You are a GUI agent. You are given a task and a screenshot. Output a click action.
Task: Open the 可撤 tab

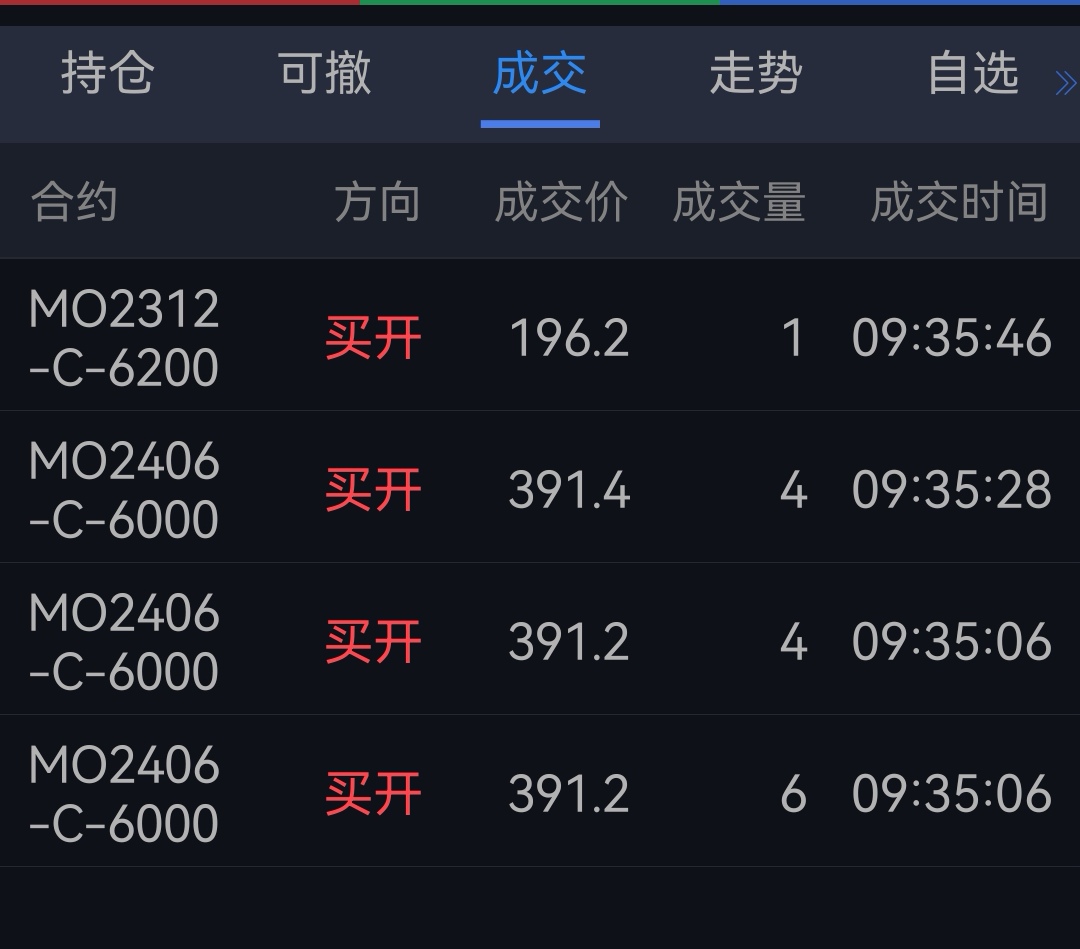[x=324, y=73]
